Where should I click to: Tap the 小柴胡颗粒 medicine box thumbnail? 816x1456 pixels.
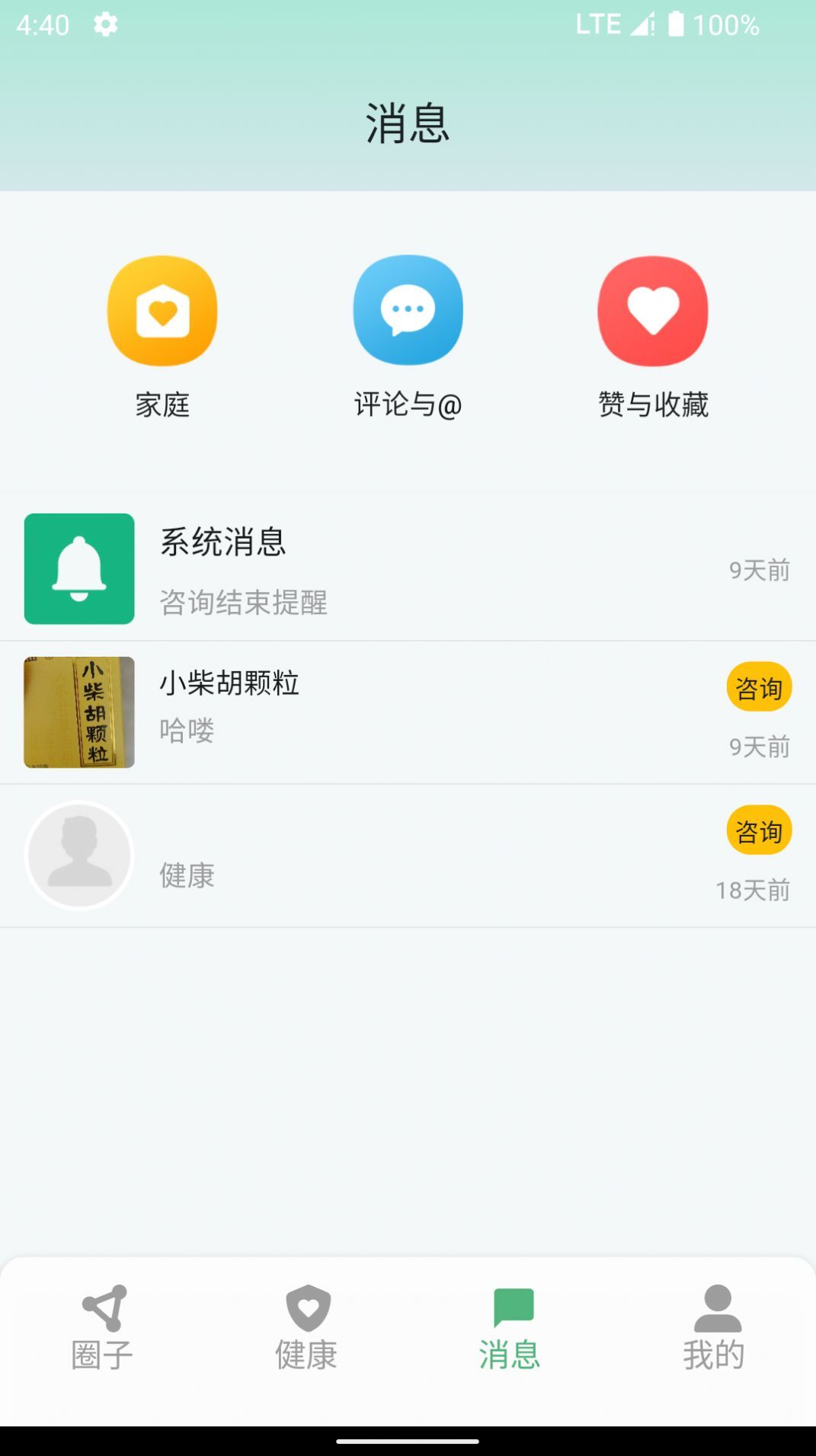[x=79, y=712]
